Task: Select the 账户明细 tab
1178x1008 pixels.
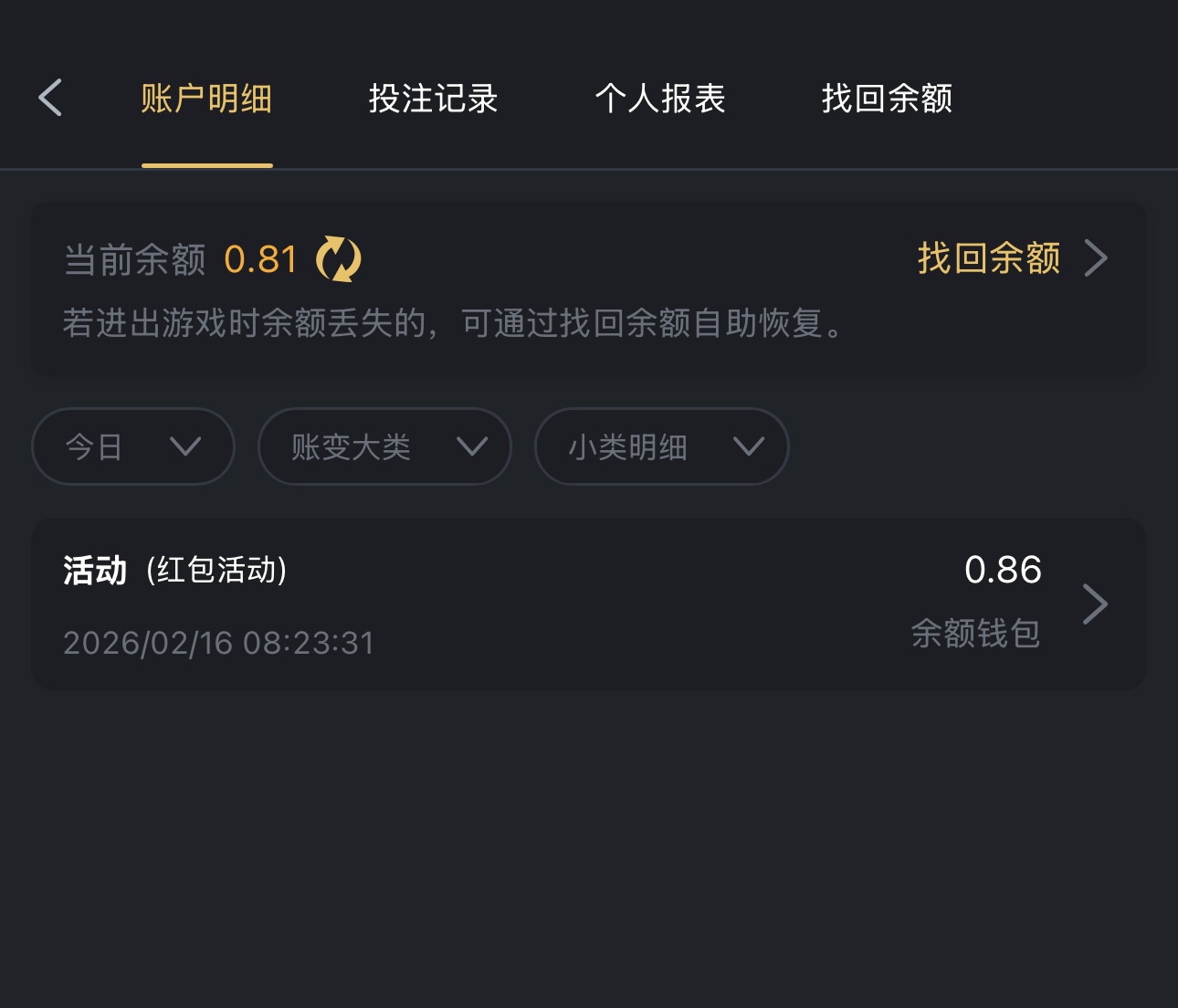Action: tap(206, 99)
